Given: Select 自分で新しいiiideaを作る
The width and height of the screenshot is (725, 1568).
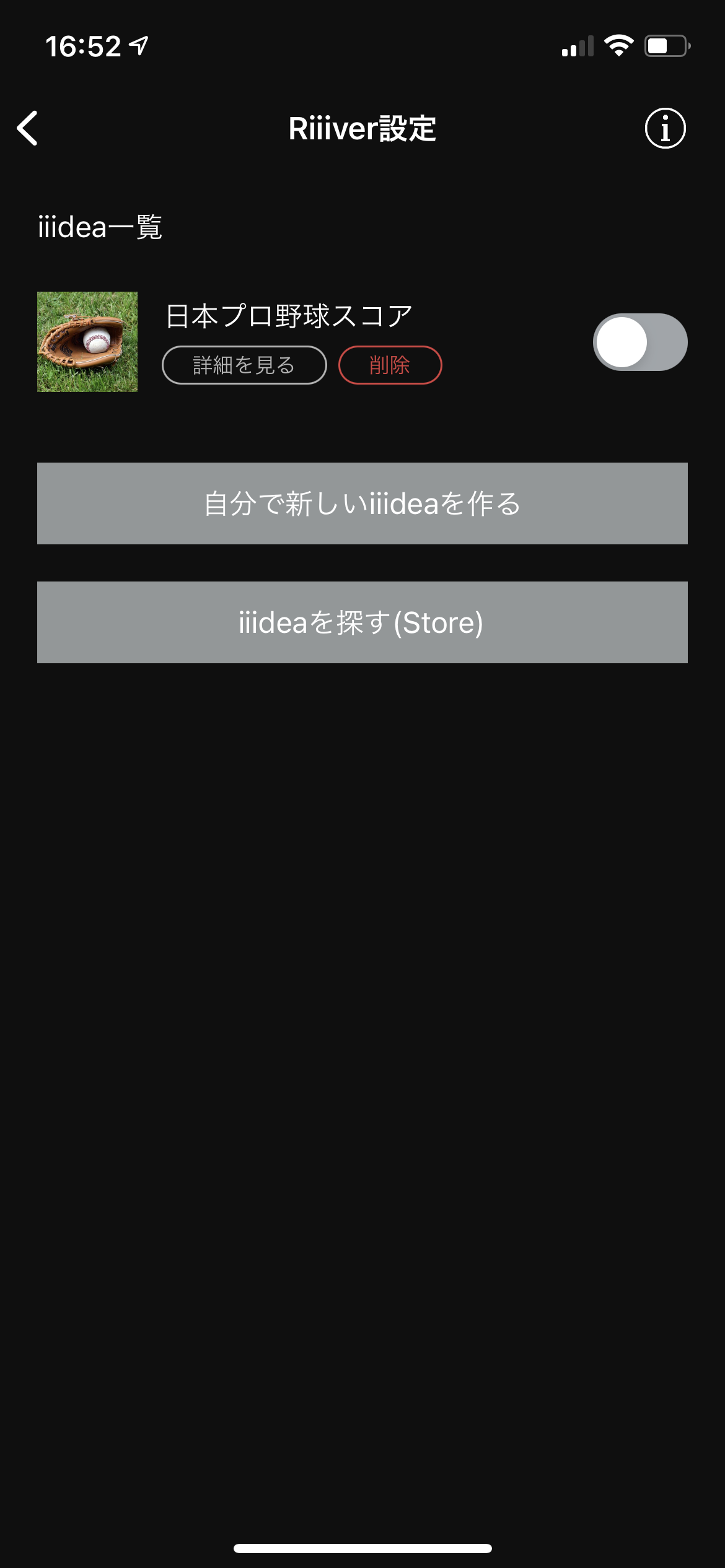Looking at the screenshot, I should [x=362, y=503].
